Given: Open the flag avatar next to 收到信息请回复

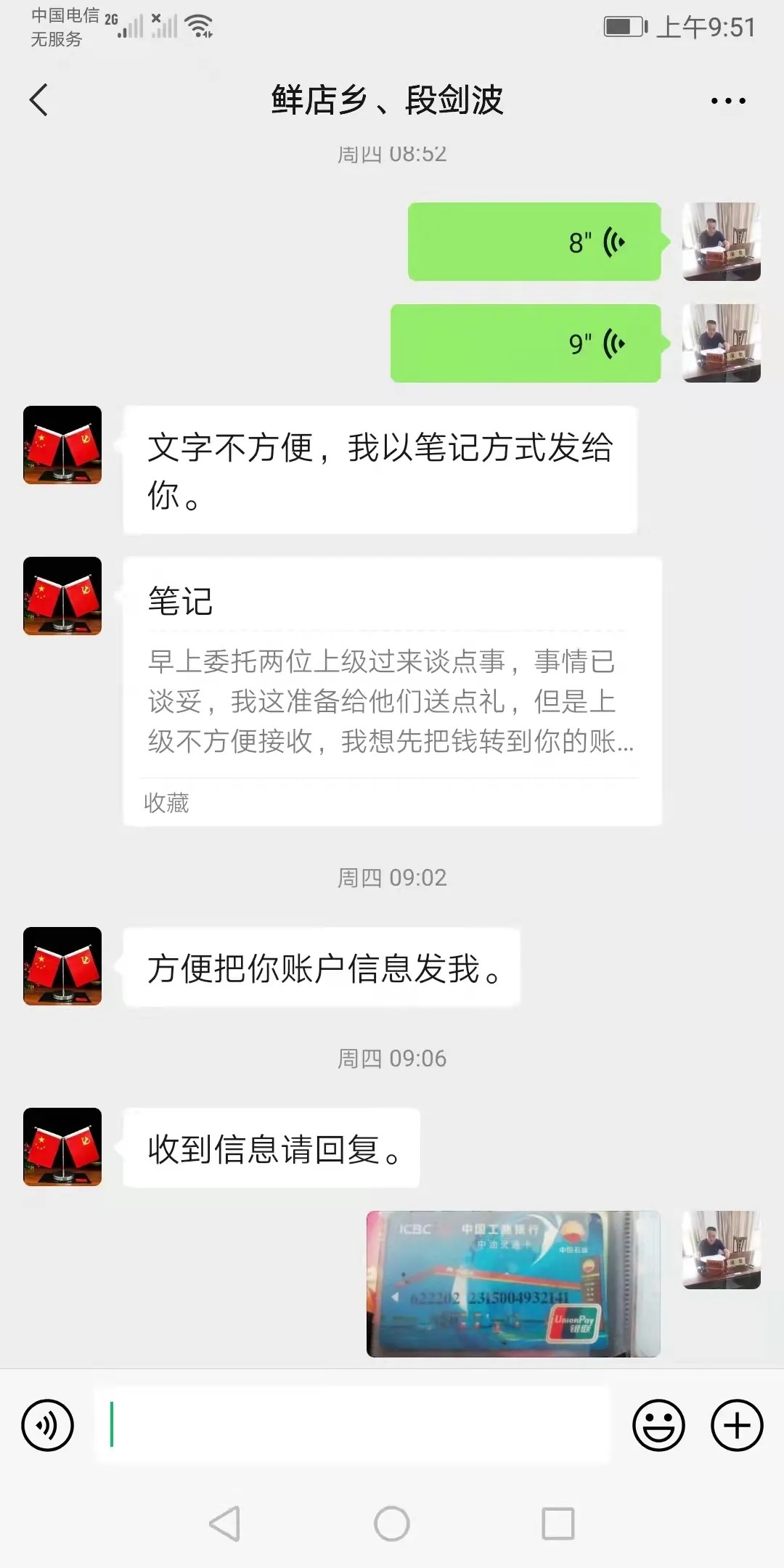Looking at the screenshot, I should (x=62, y=1147).
